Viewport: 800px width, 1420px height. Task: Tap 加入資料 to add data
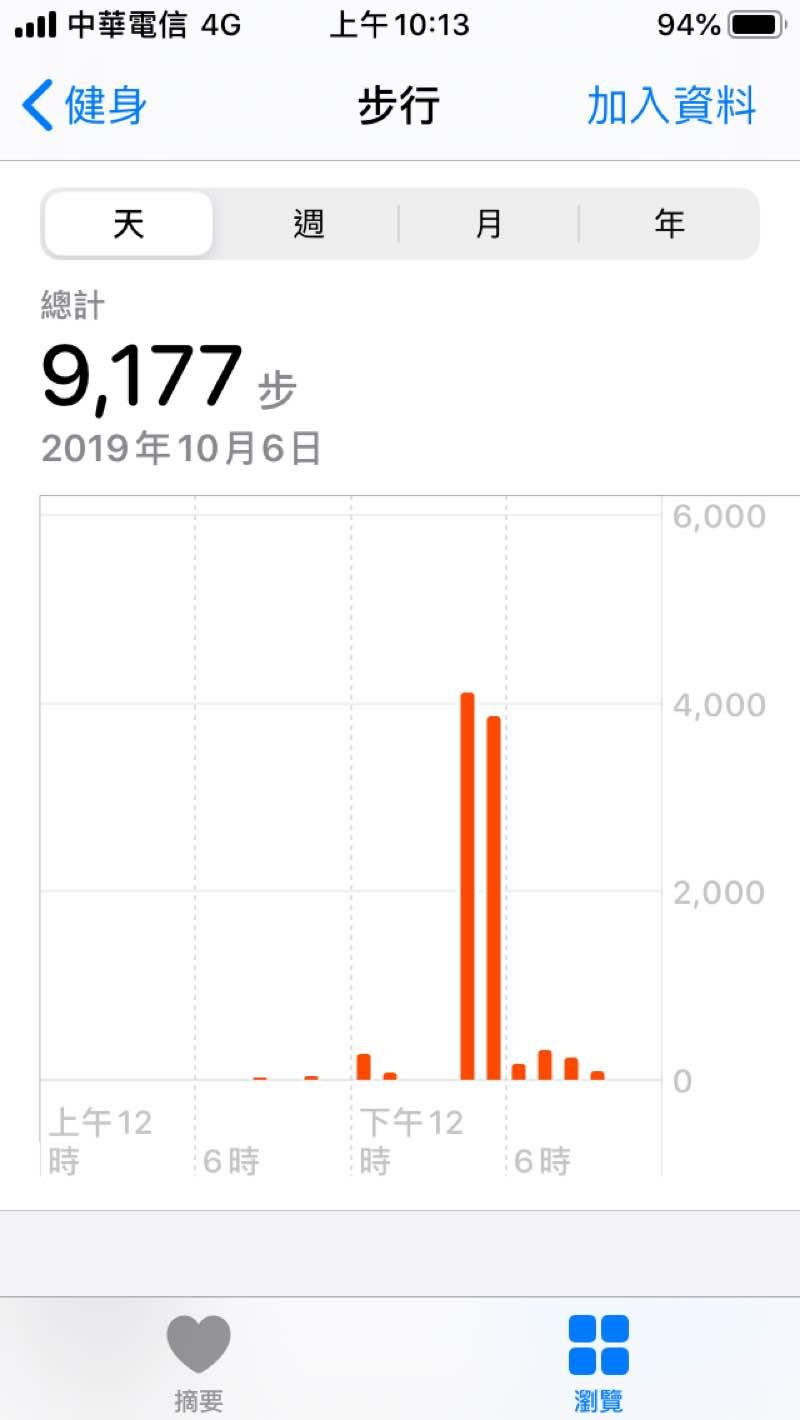(671, 106)
